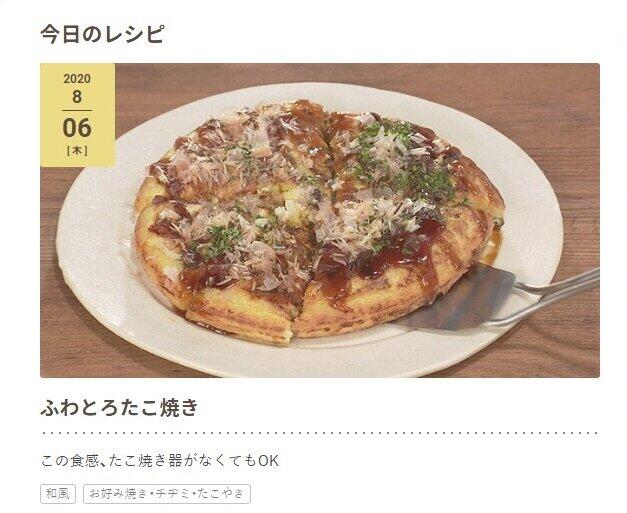This screenshot has height=513, width=627.
Task: Select the 和風 tag
Action: coord(57,494)
